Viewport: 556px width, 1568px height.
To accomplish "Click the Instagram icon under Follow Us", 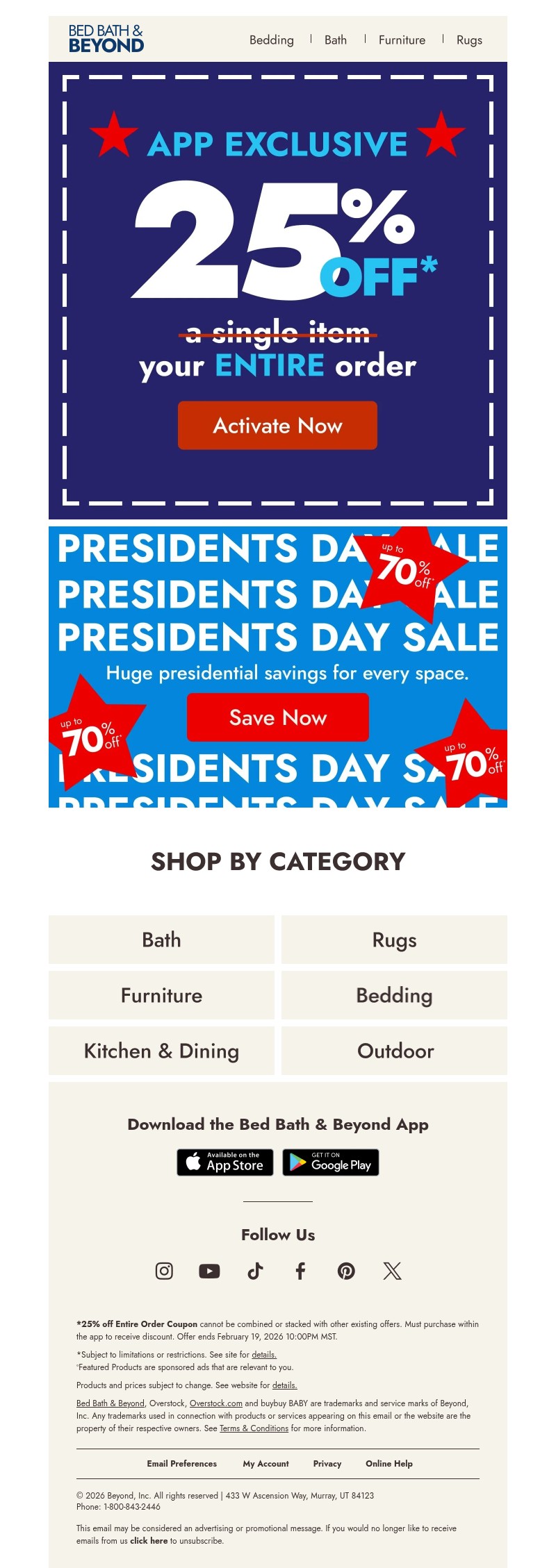I will point(164,1271).
